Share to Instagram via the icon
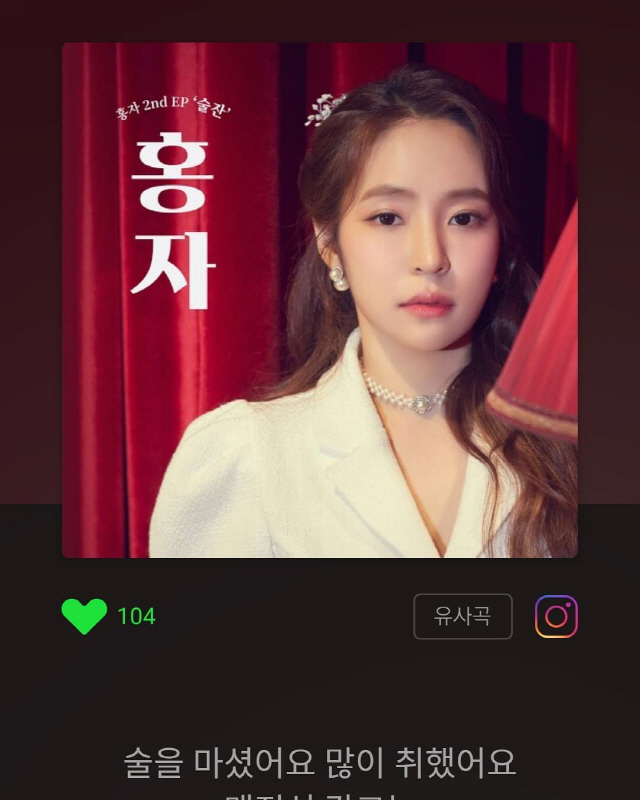 tap(556, 616)
